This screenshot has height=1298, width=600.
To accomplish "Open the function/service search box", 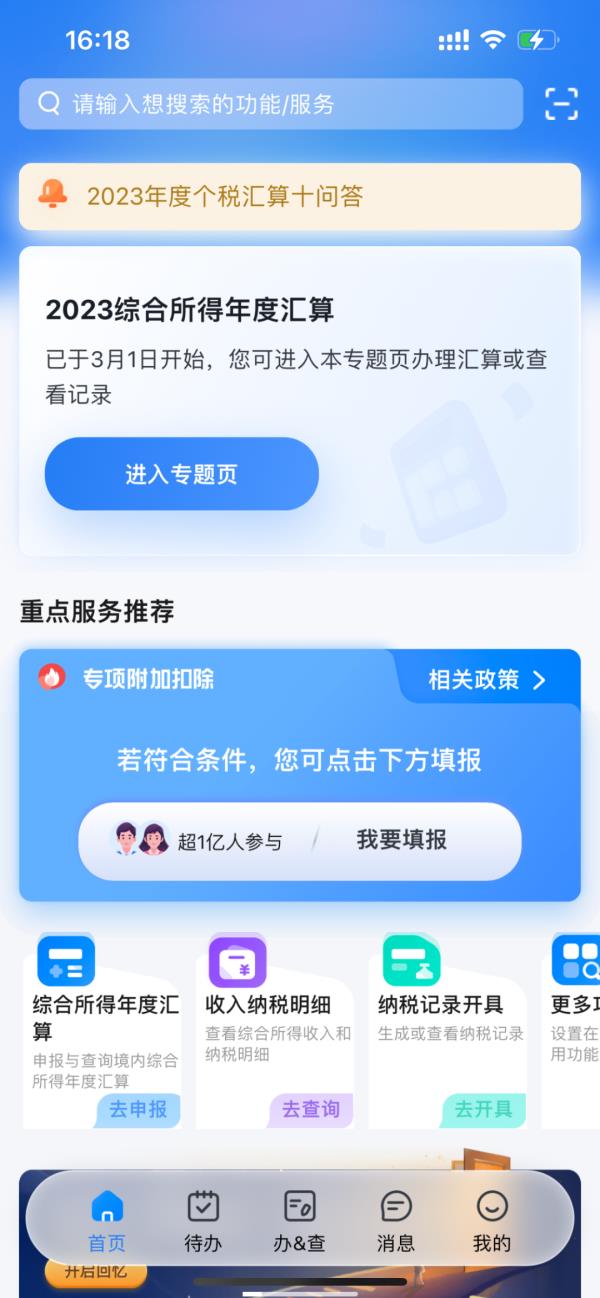I will (270, 104).
